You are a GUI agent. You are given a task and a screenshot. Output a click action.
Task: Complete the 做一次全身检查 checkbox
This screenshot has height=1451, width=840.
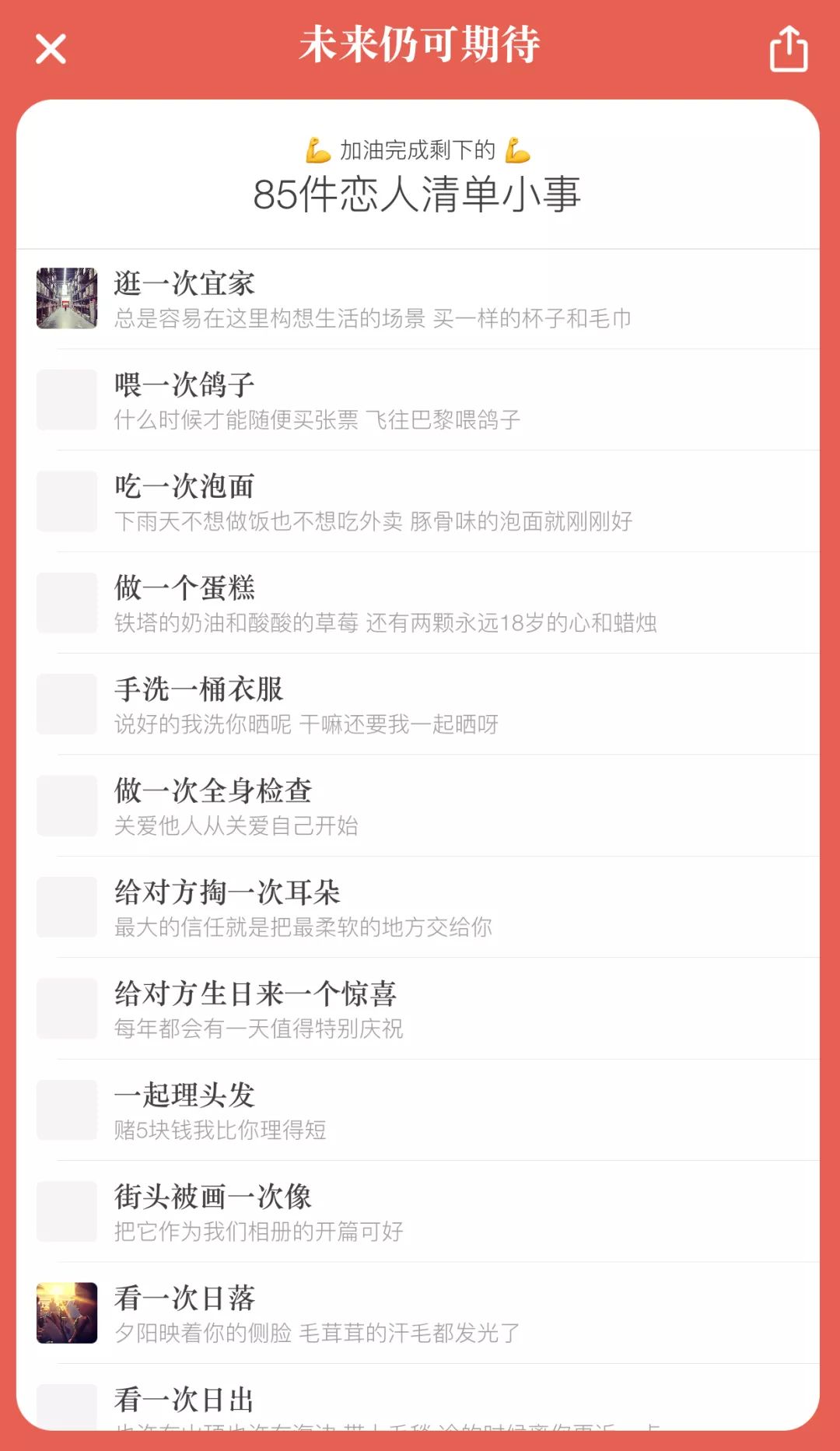click(x=66, y=805)
